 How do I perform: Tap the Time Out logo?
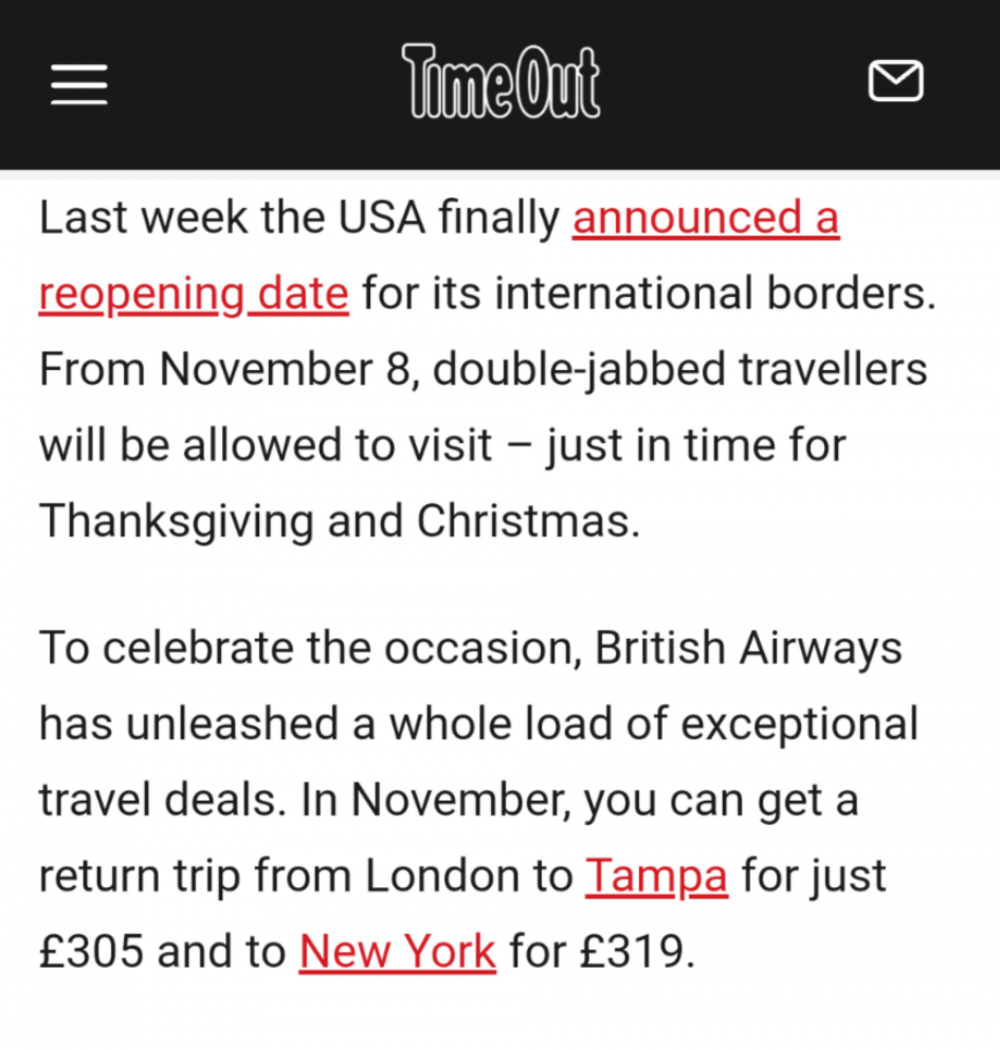(x=500, y=82)
